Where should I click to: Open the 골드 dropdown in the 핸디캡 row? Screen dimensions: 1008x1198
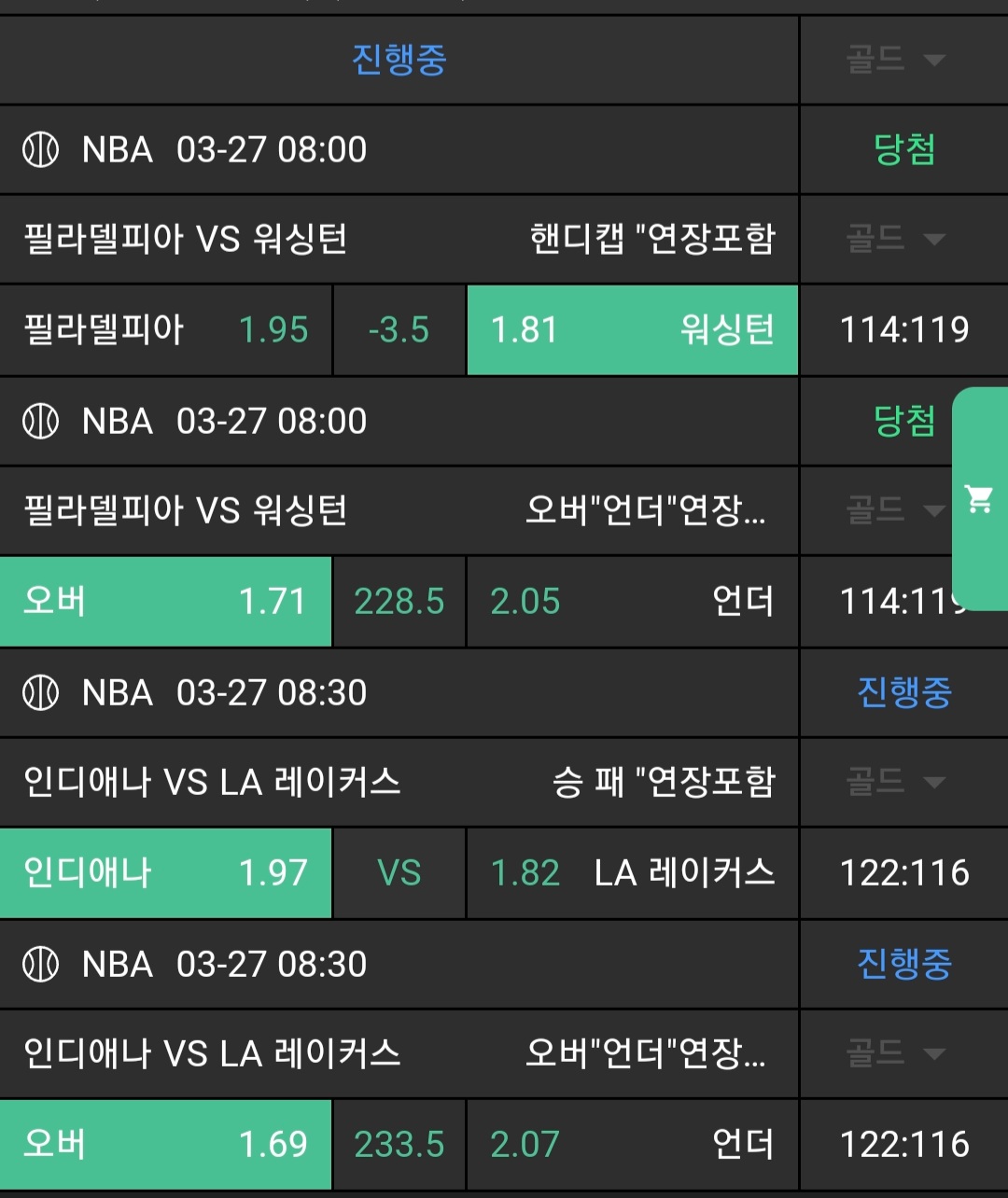click(x=896, y=239)
